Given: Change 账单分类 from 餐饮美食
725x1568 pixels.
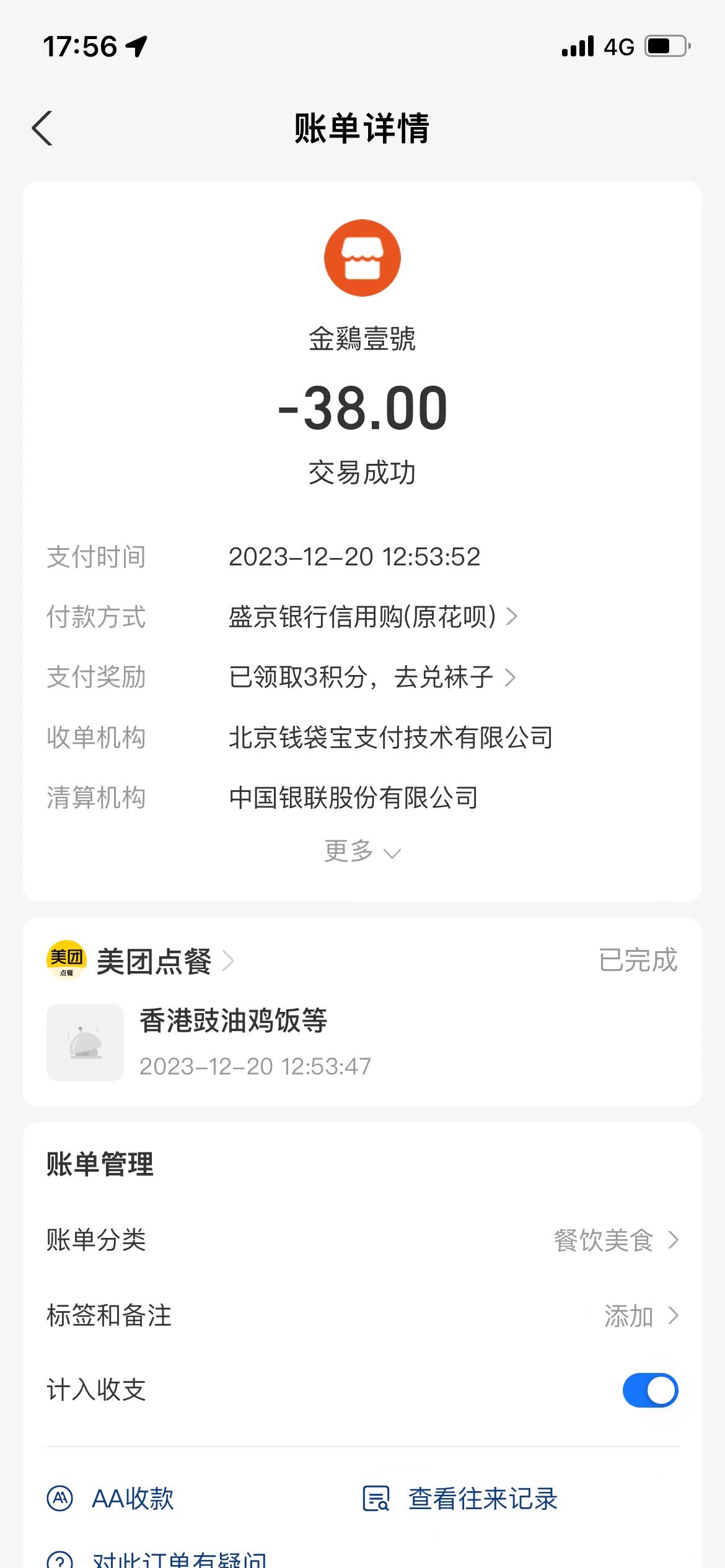Looking at the screenshot, I should point(362,1240).
